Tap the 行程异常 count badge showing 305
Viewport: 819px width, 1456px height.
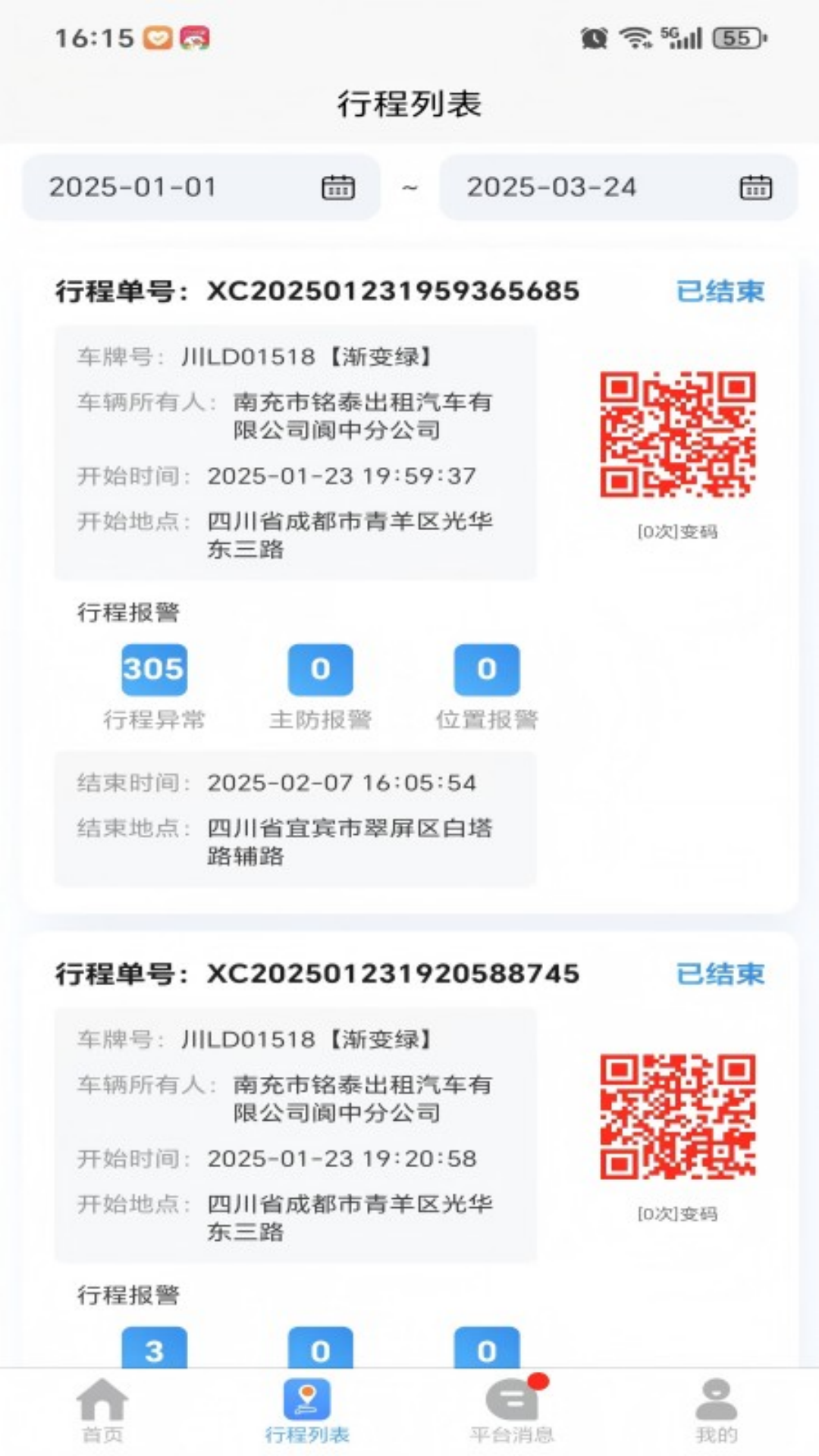click(154, 669)
